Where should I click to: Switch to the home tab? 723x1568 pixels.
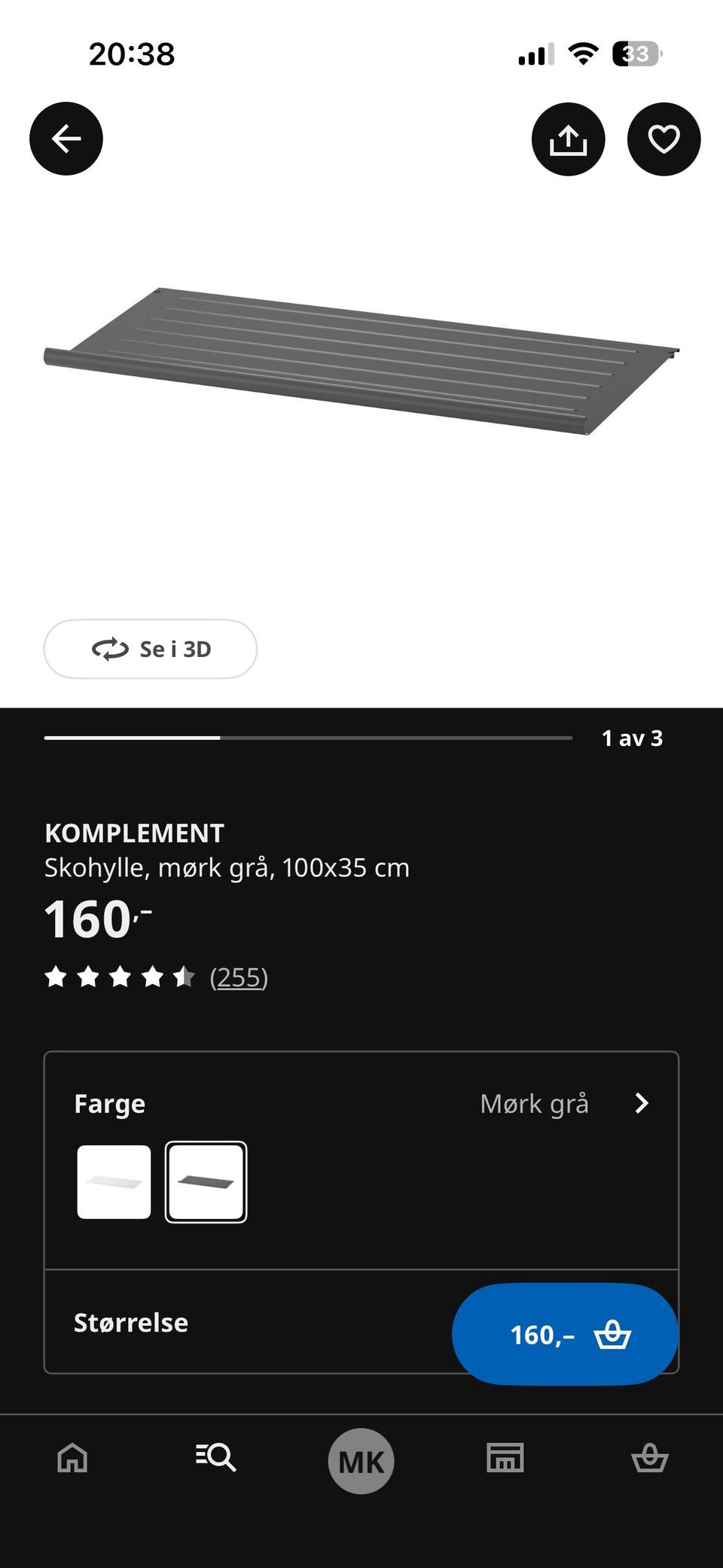point(72,1457)
